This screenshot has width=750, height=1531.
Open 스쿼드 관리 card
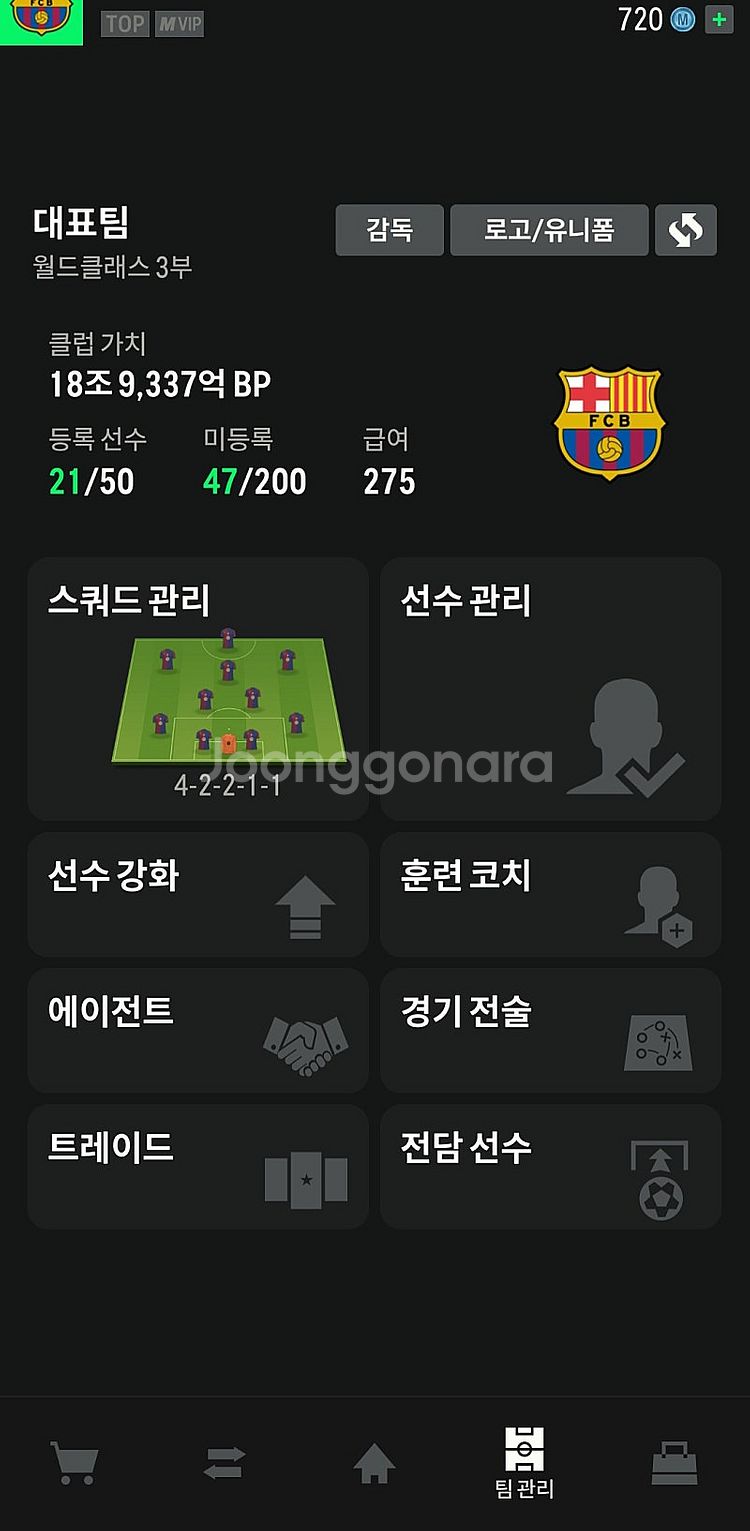pos(198,689)
